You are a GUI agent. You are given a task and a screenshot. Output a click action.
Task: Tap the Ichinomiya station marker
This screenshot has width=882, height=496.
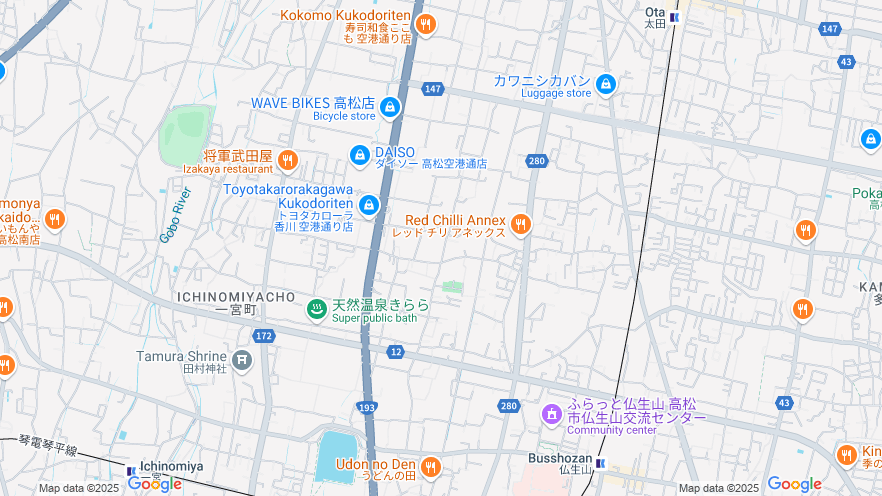[131, 471]
